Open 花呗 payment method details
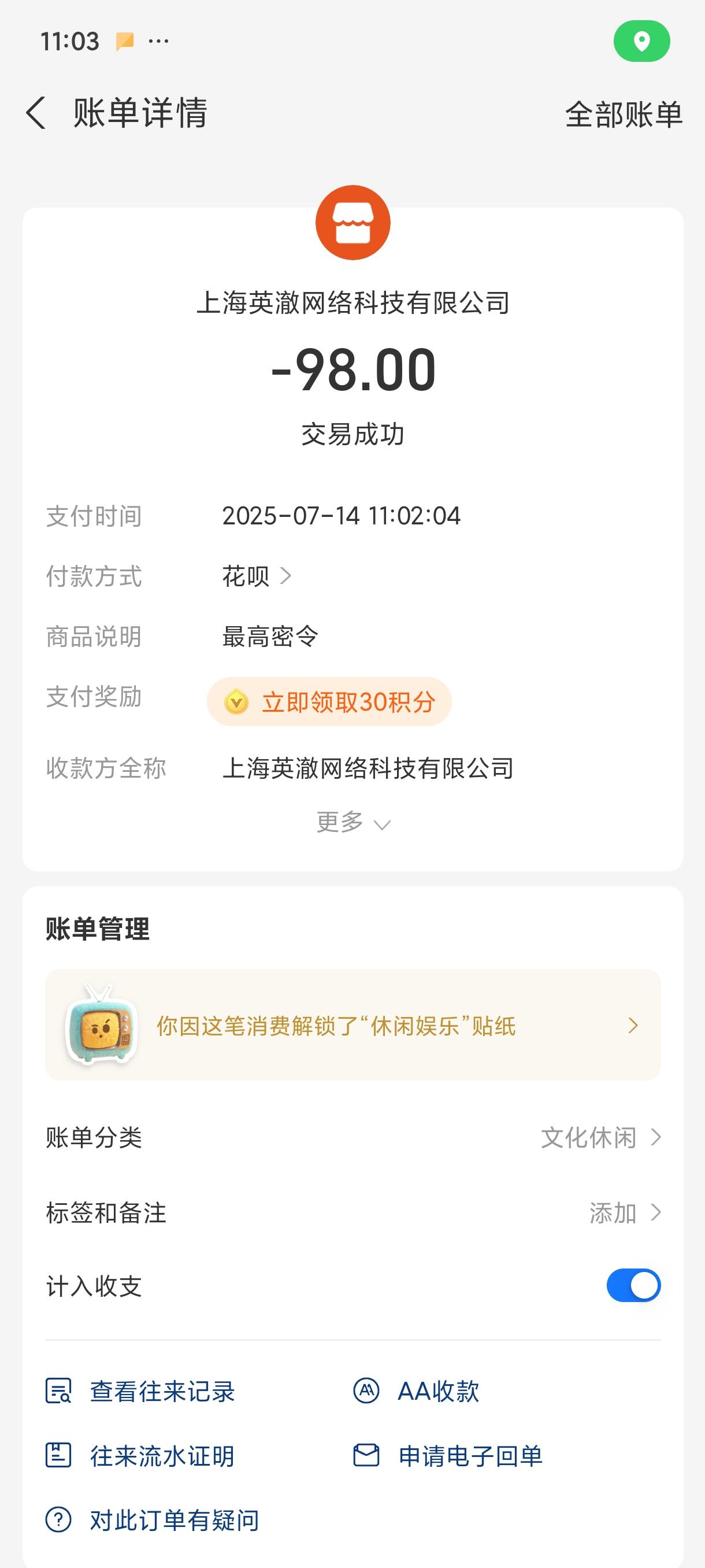Viewport: 705px width, 1568px height. [x=257, y=576]
